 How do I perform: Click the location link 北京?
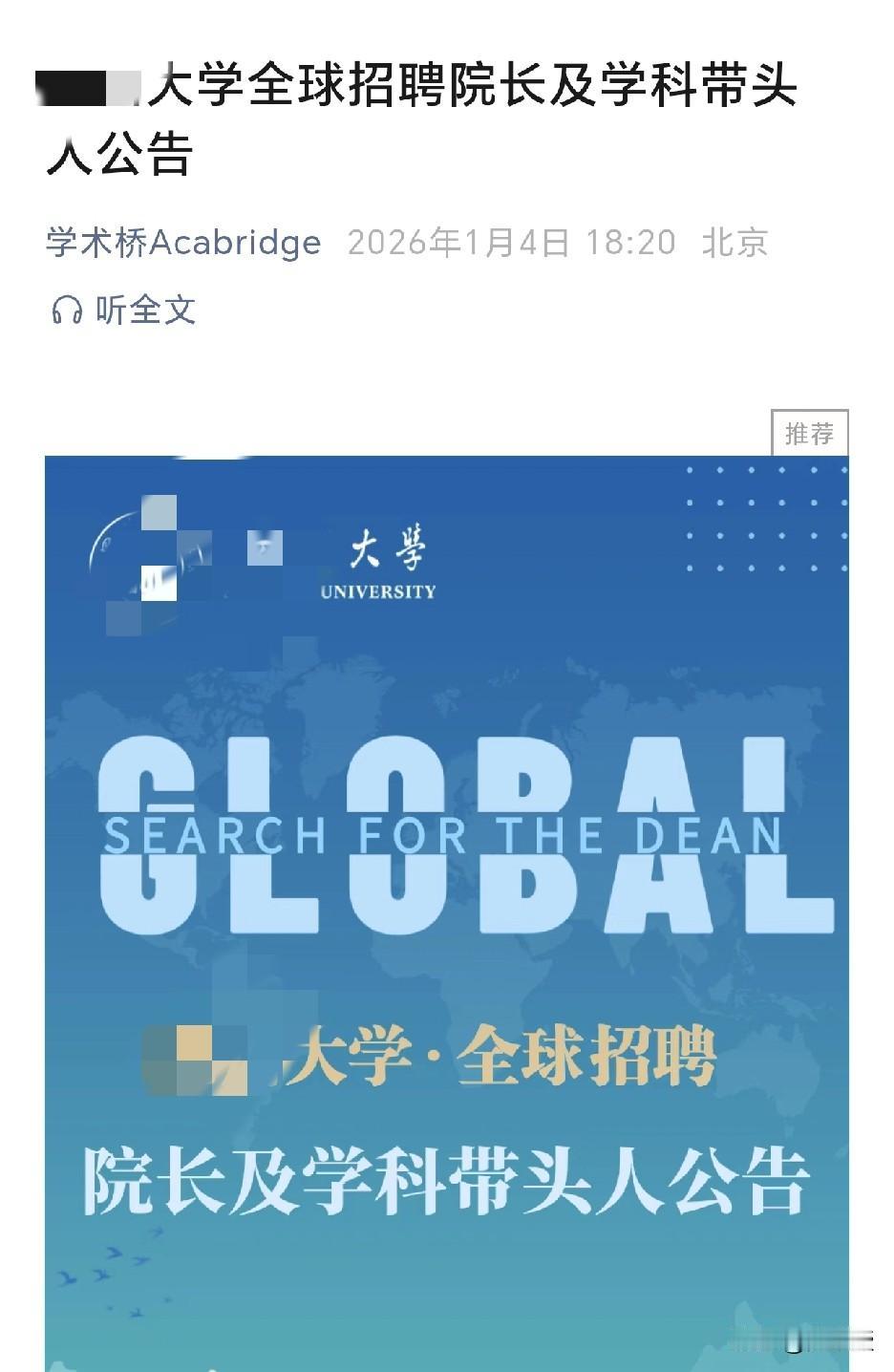[x=735, y=242]
